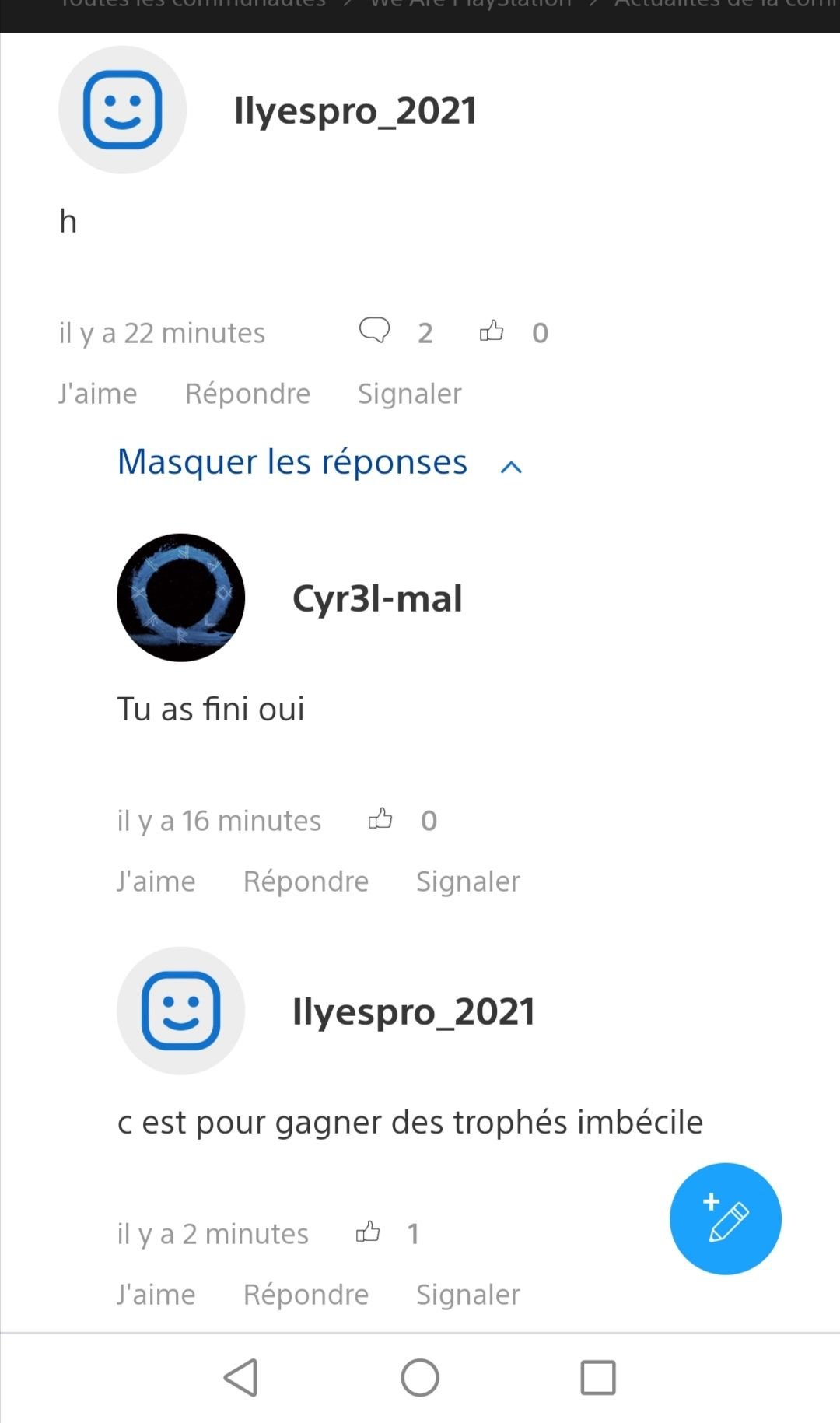Viewport: 840px width, 1423px height.
Task: Reply to Cyr3l-mal's comment
Action: tap(306, 881)
